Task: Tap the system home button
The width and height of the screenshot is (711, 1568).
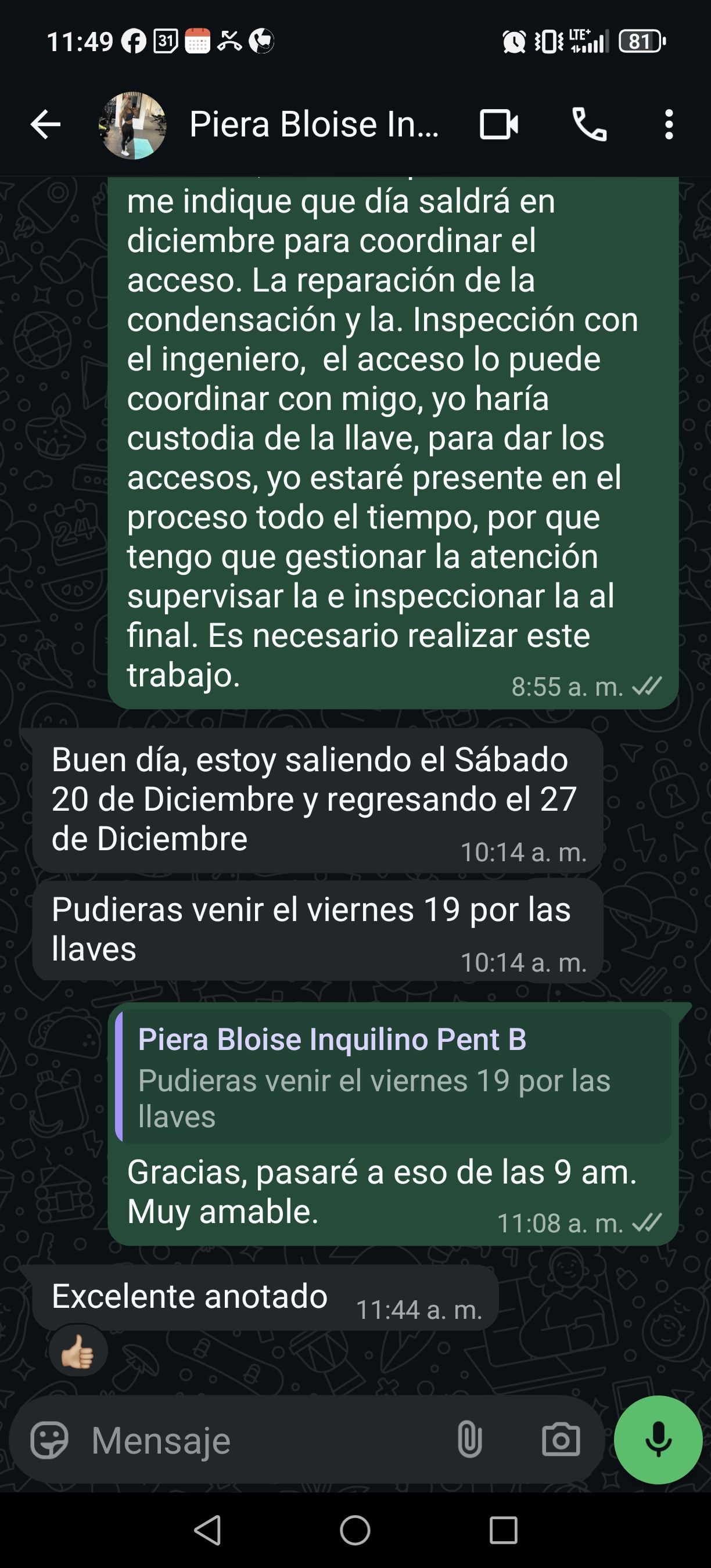Action: click(355, 1530)
